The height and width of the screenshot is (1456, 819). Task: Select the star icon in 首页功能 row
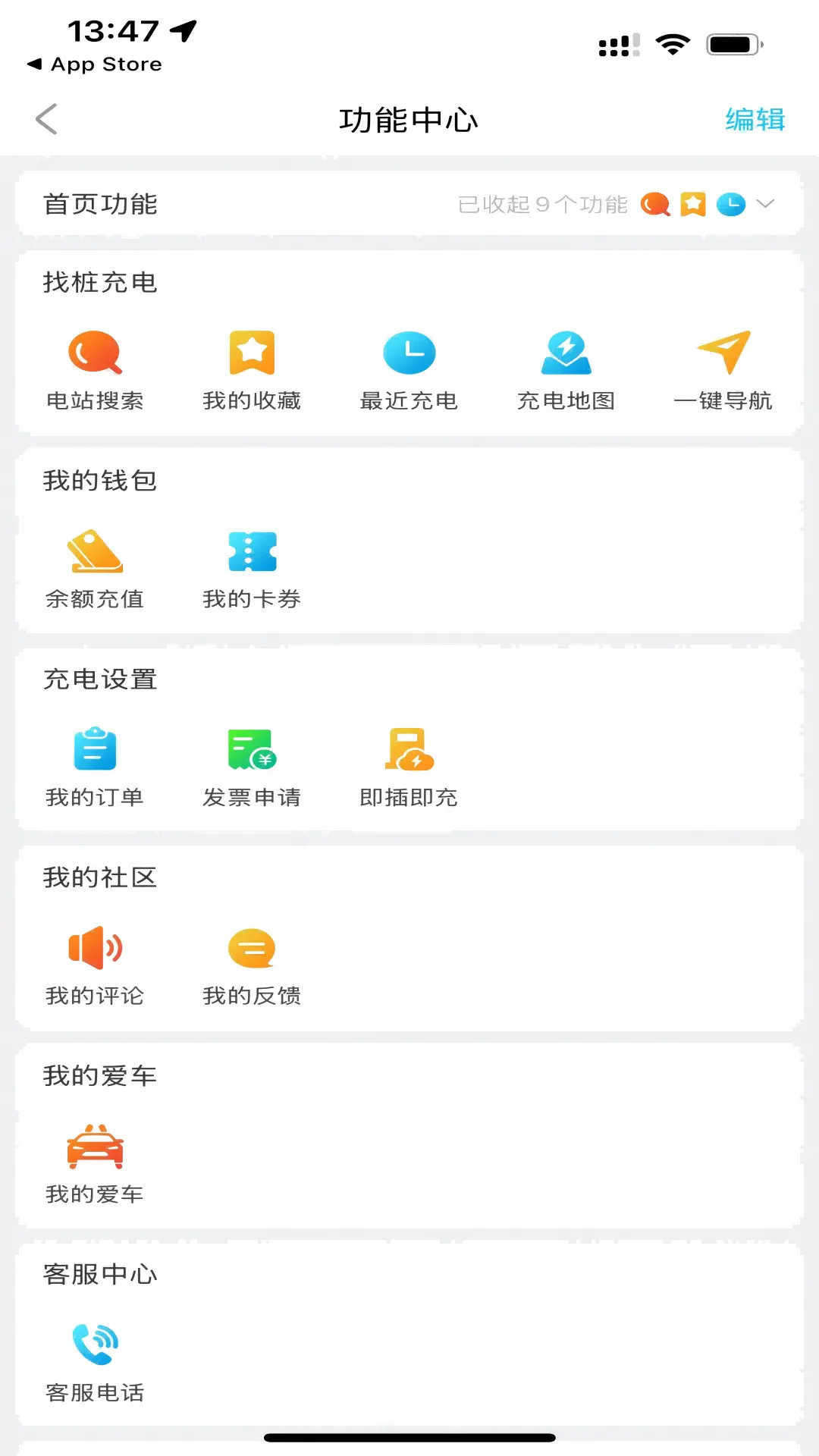coord(692,203)
